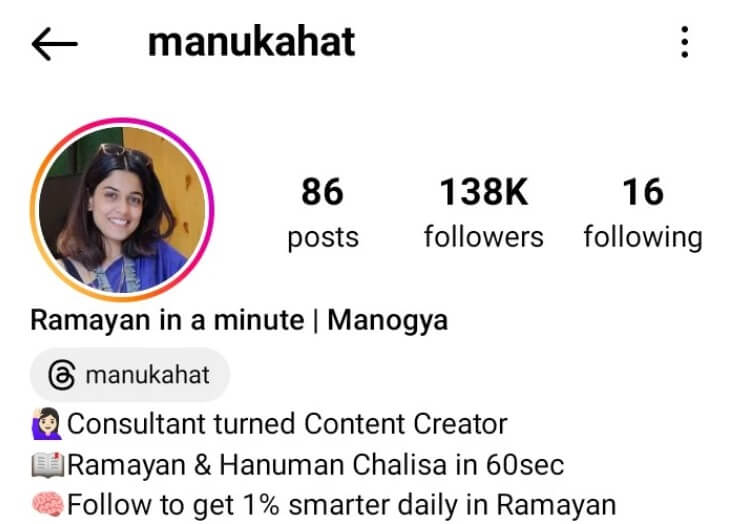Open the 16 following list
This screenshot has height=524, width=752.
pyautogui.click(x=642, y=212)
